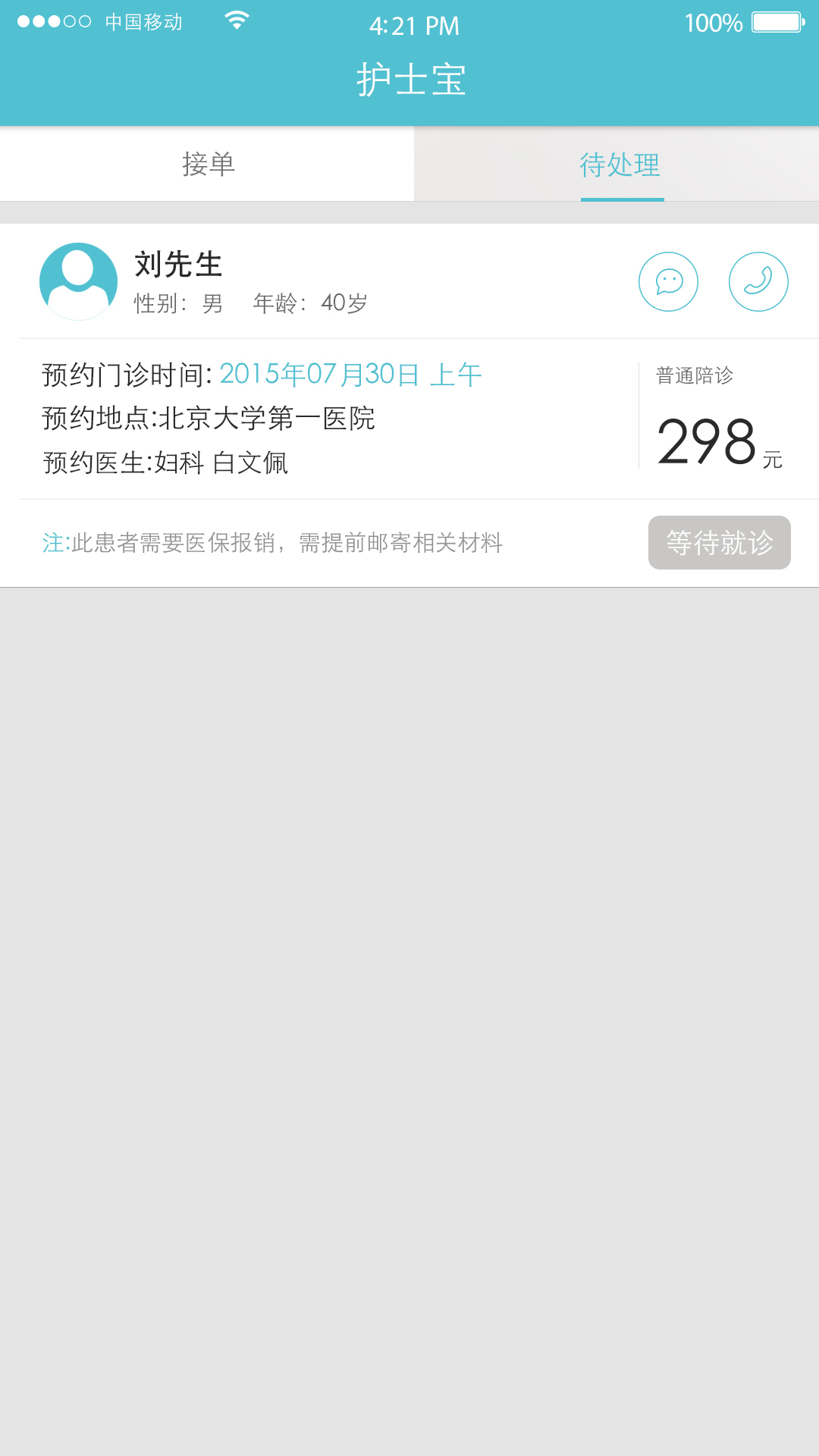The height and width of the screenshot is (1456, 819).
Task: Select the 待处理 tab
Action: (620, 165)
